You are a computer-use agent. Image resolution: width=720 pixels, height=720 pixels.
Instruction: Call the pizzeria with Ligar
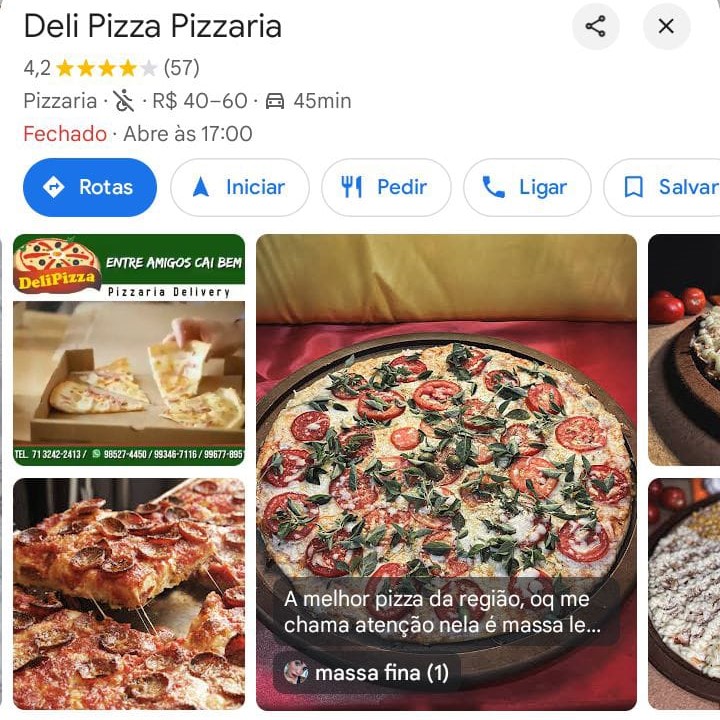pyautogui.click(x=527, y=187)
